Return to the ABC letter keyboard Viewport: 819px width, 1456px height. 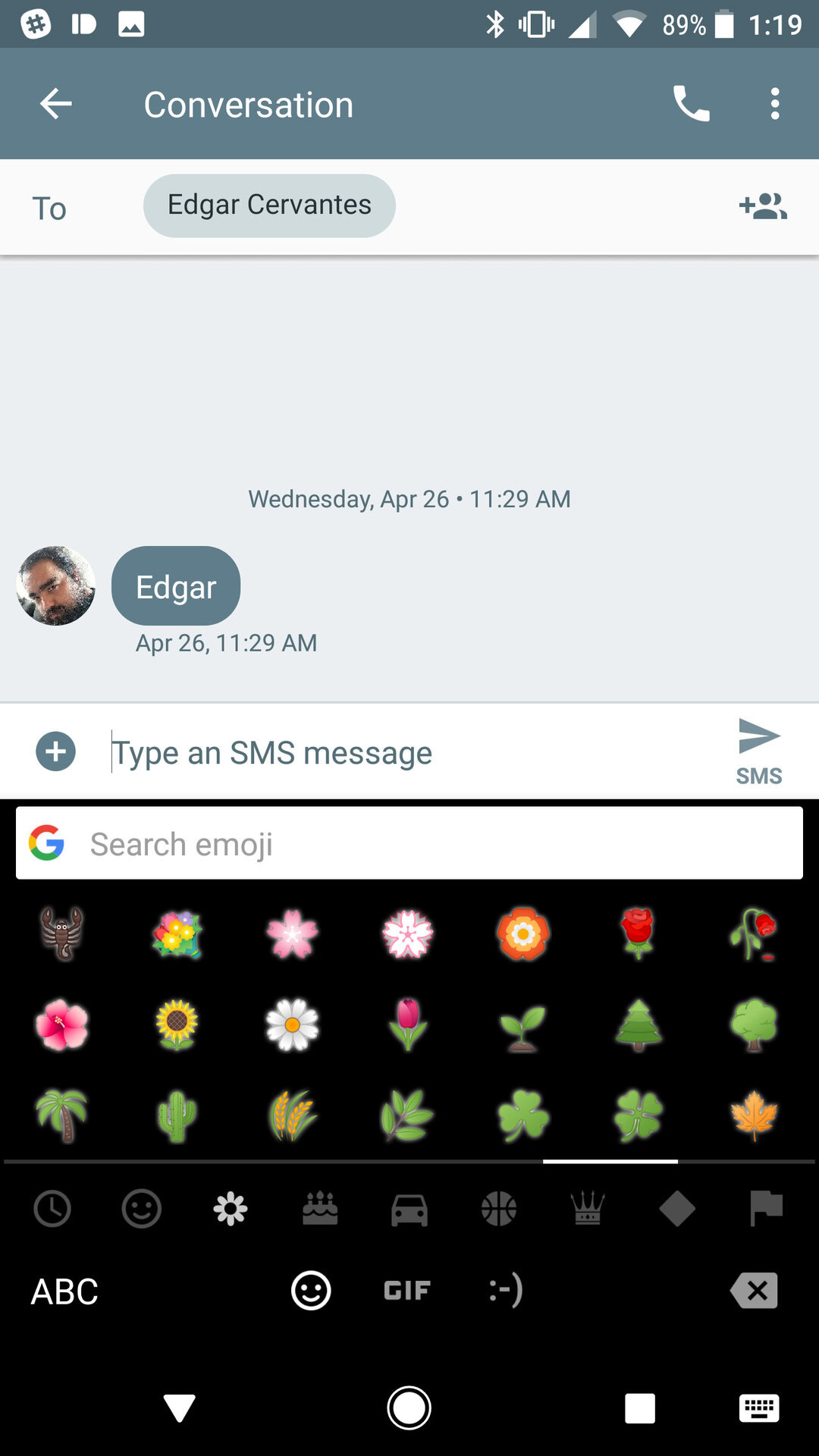click(x=64, y=1291)
